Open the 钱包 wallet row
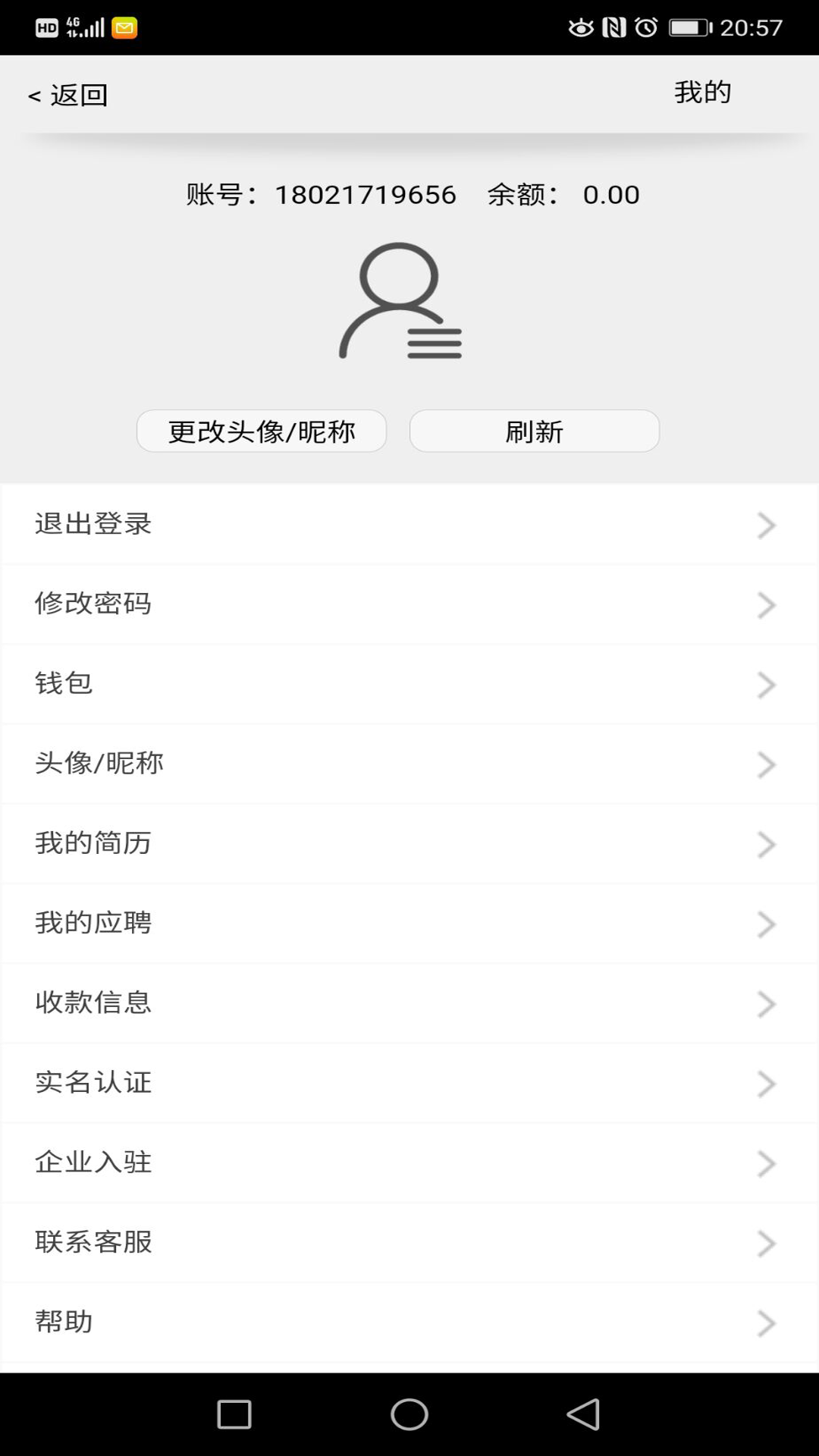Image resolution: width=819 pixels, height=1456 pixels. [409, 683]
